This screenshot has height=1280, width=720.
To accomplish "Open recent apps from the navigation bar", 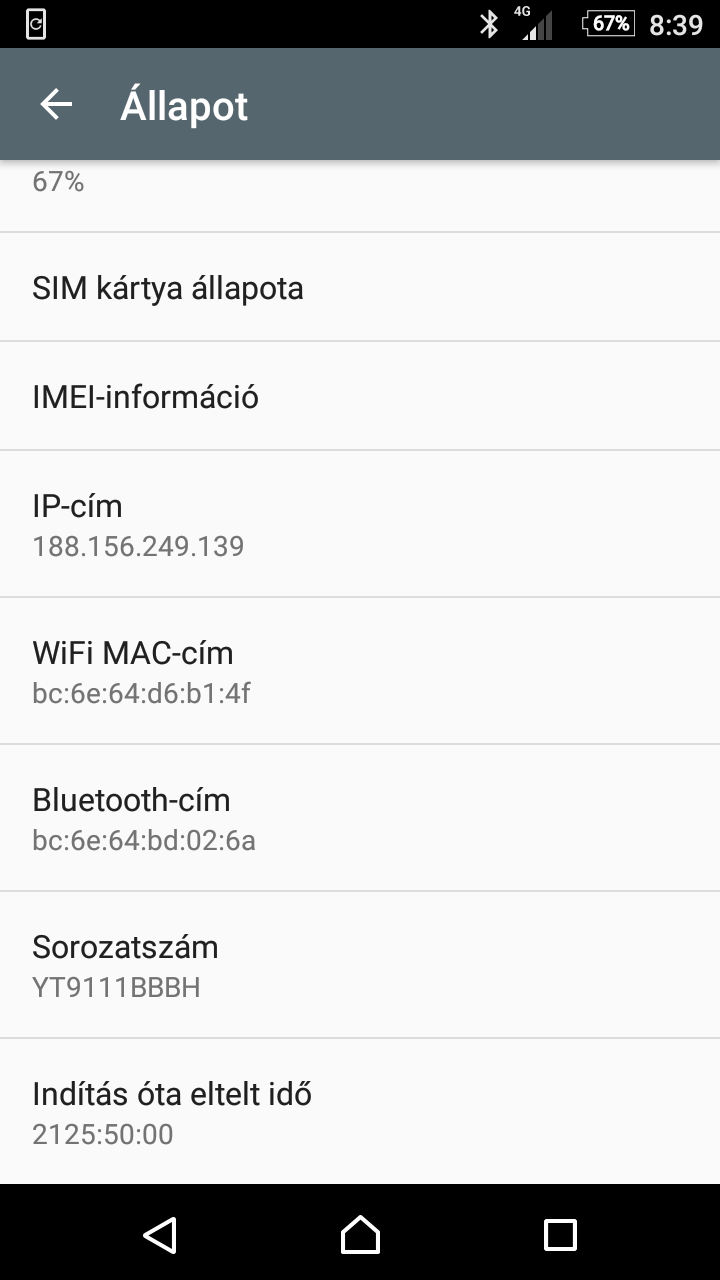I will pos(560,1234).
